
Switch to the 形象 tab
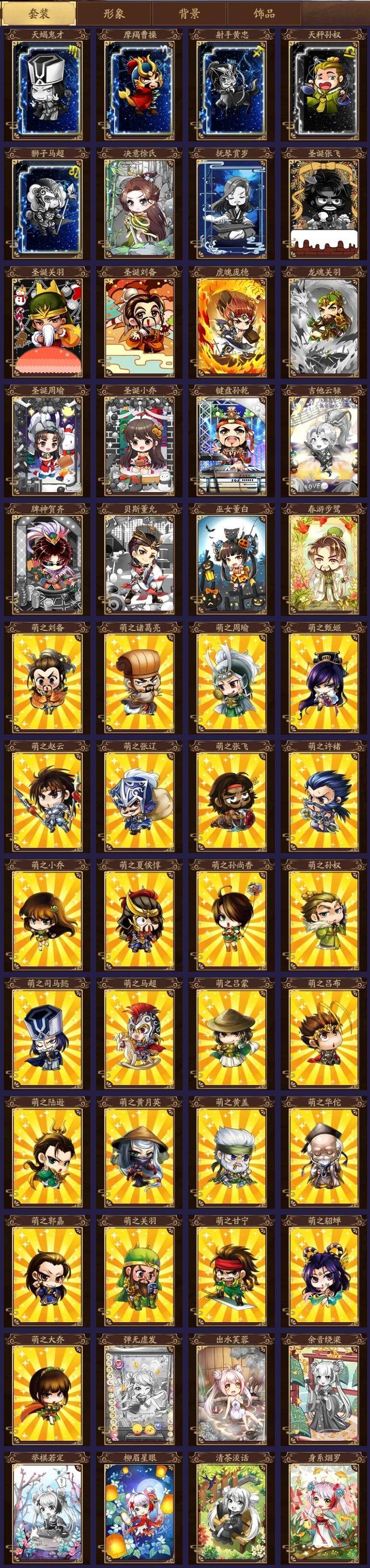pyautogui.click(x=114, y=13)
